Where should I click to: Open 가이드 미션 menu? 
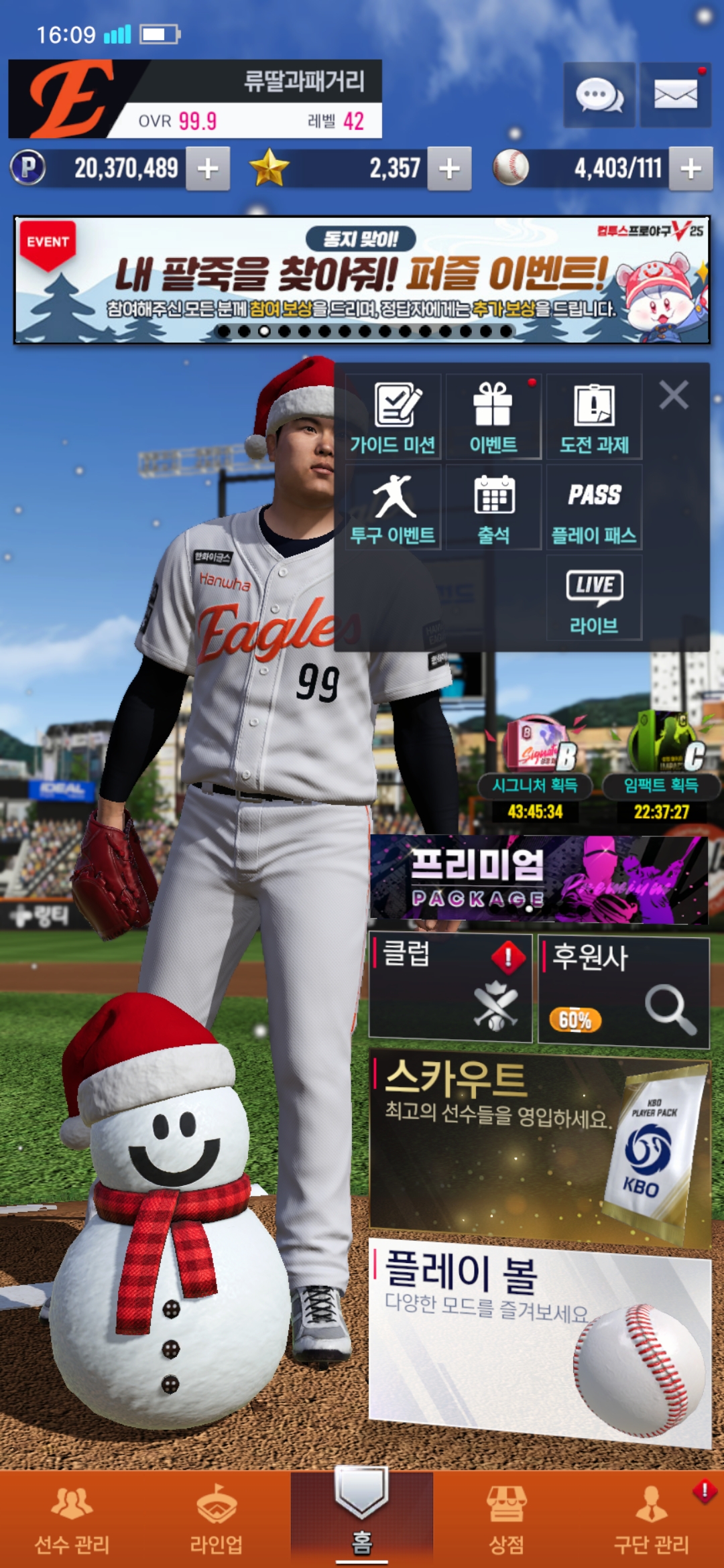[x=394, y=417]
